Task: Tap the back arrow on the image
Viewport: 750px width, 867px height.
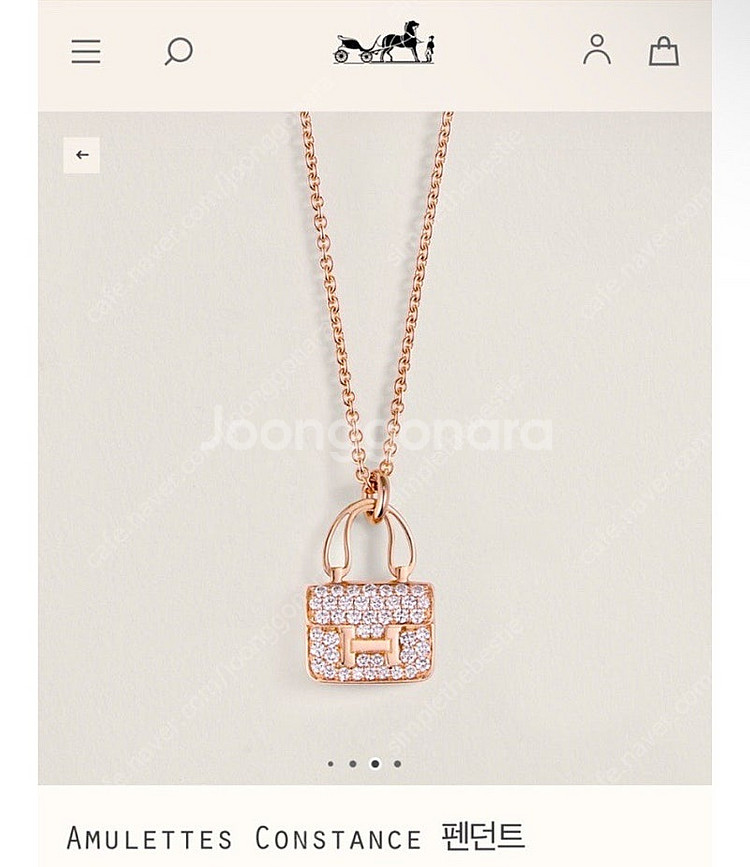Action: point(82,155)
